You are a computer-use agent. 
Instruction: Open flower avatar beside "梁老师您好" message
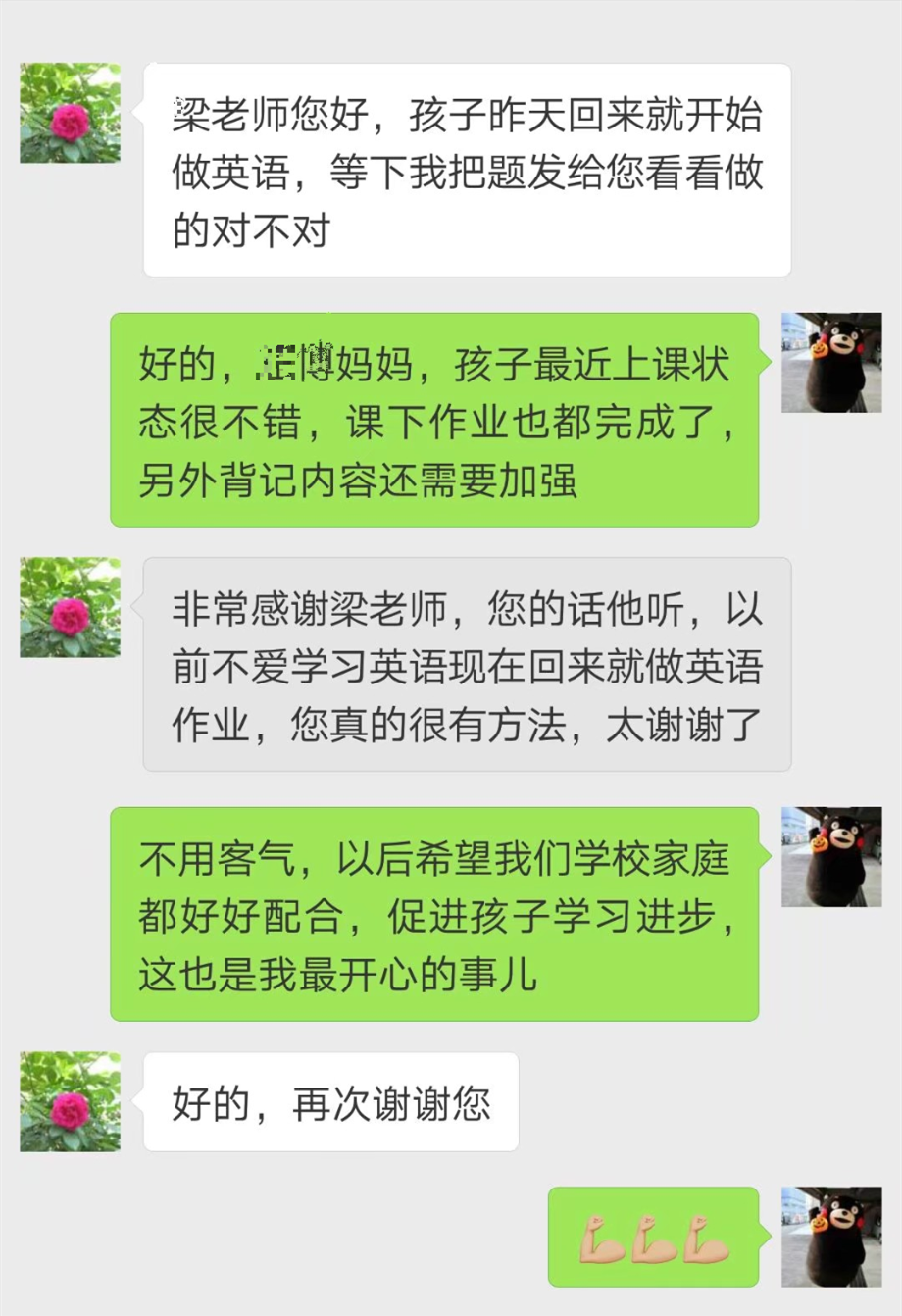pos(71,113)
